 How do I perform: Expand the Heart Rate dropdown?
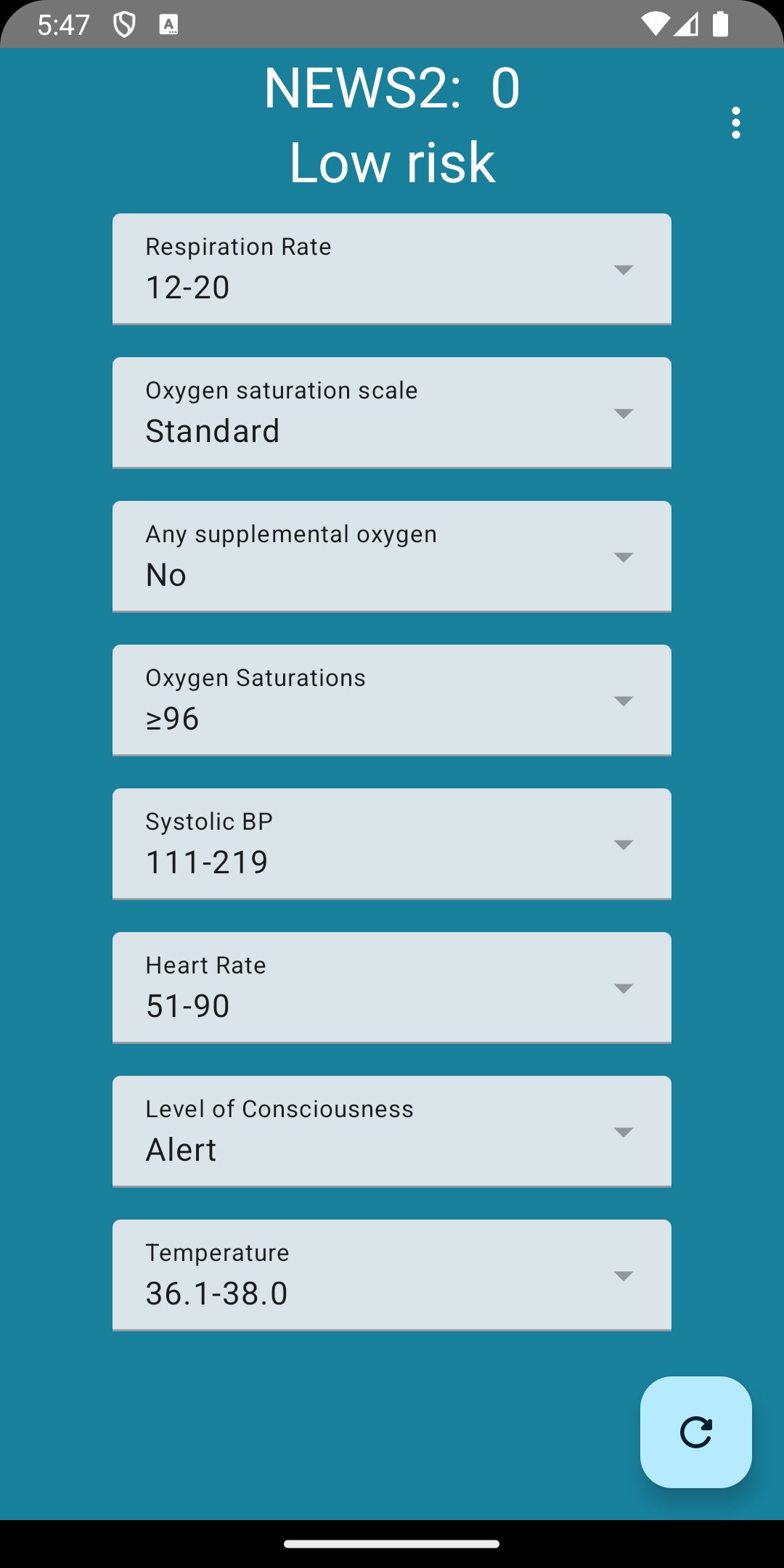click(392, 987)
